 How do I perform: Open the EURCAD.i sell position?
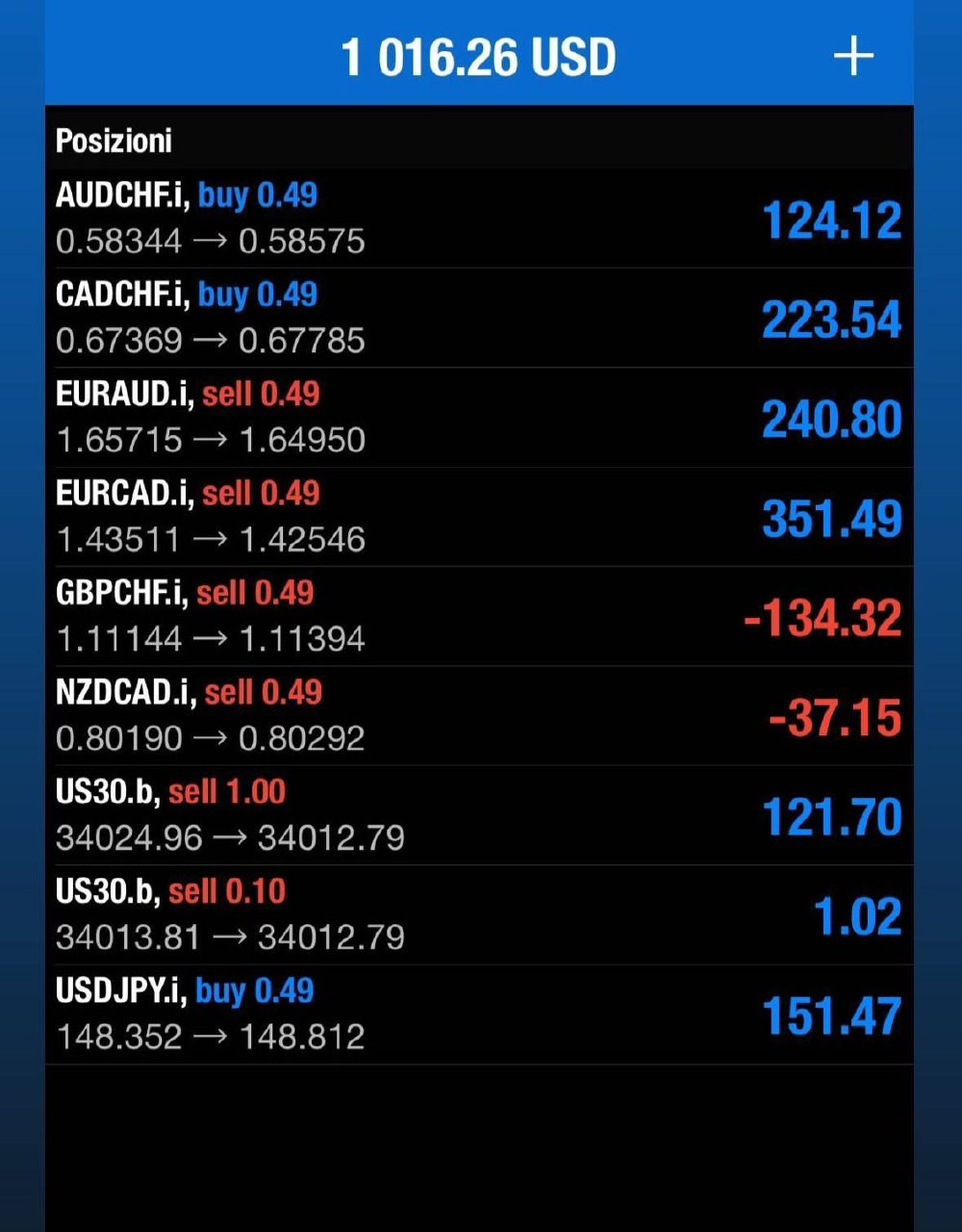click(x=478, y=517)
